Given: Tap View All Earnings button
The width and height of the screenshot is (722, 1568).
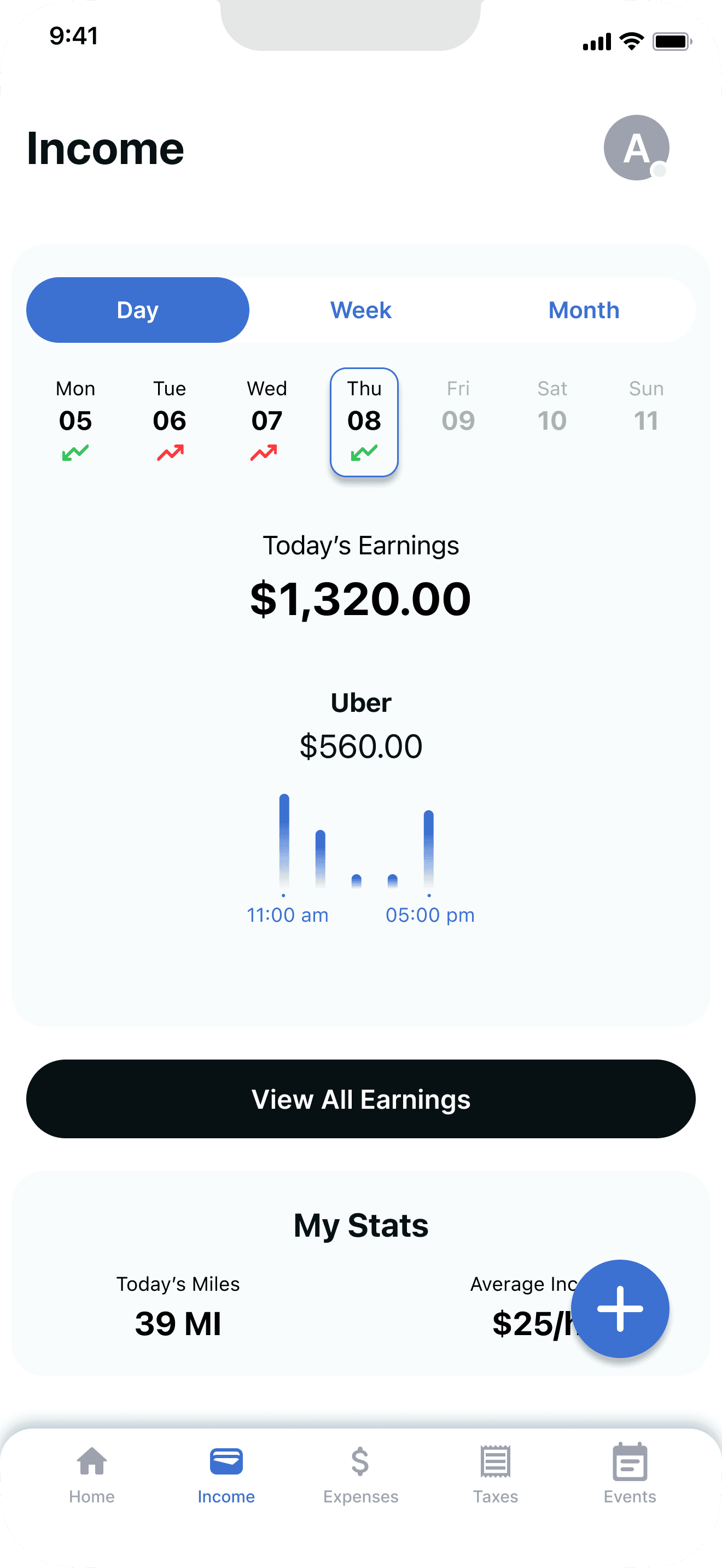Looking at the screenshot, I should click(x=360, y=1099).
